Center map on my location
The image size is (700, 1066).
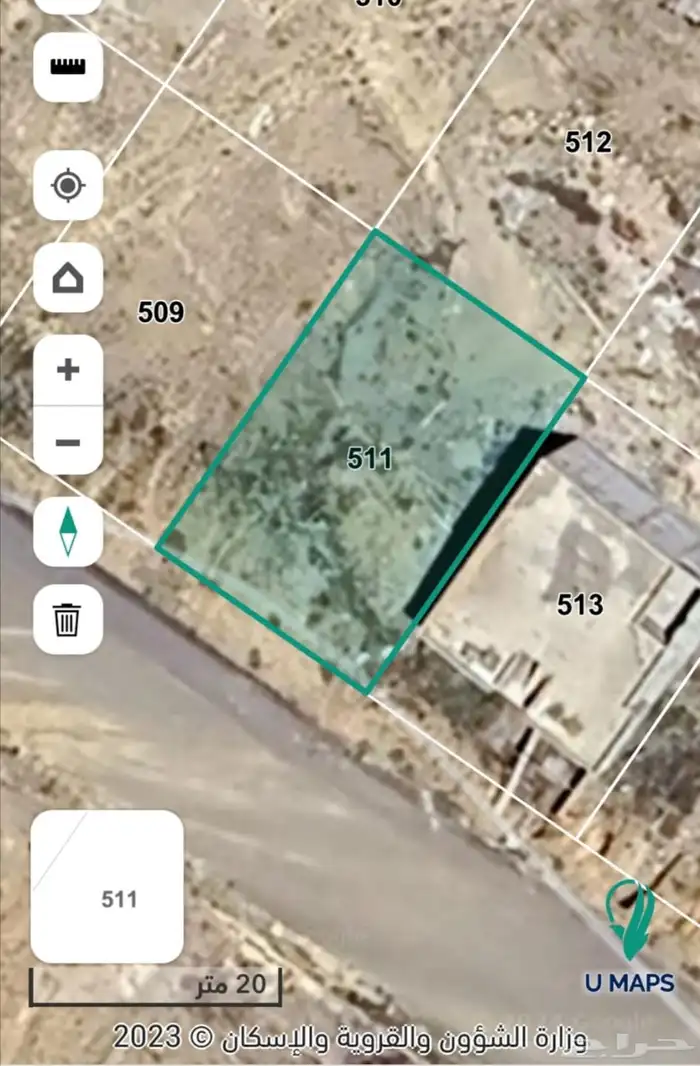tap(68, 186)
